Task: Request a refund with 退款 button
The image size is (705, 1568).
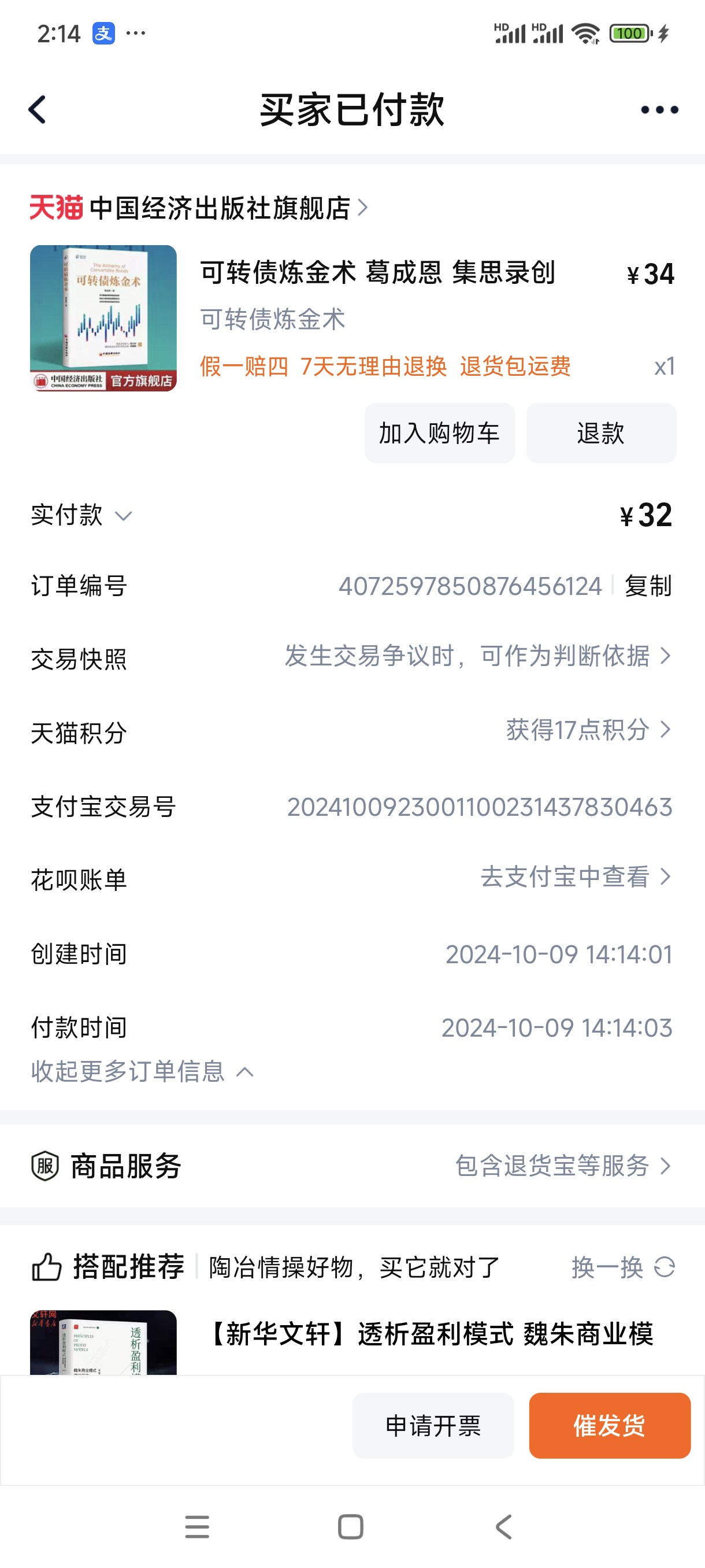Action: coord(600,434)
